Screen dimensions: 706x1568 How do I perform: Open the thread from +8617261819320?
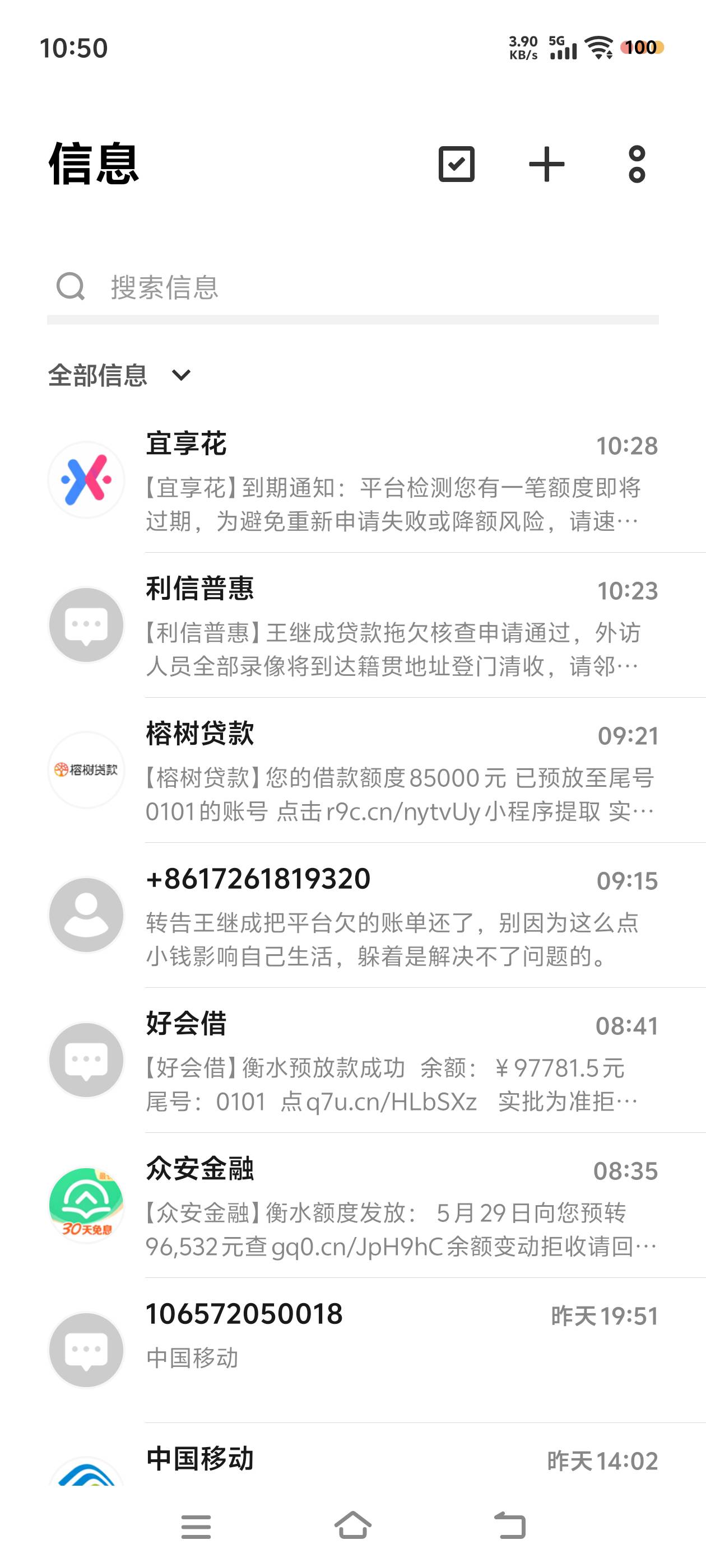tap(352, 915)
